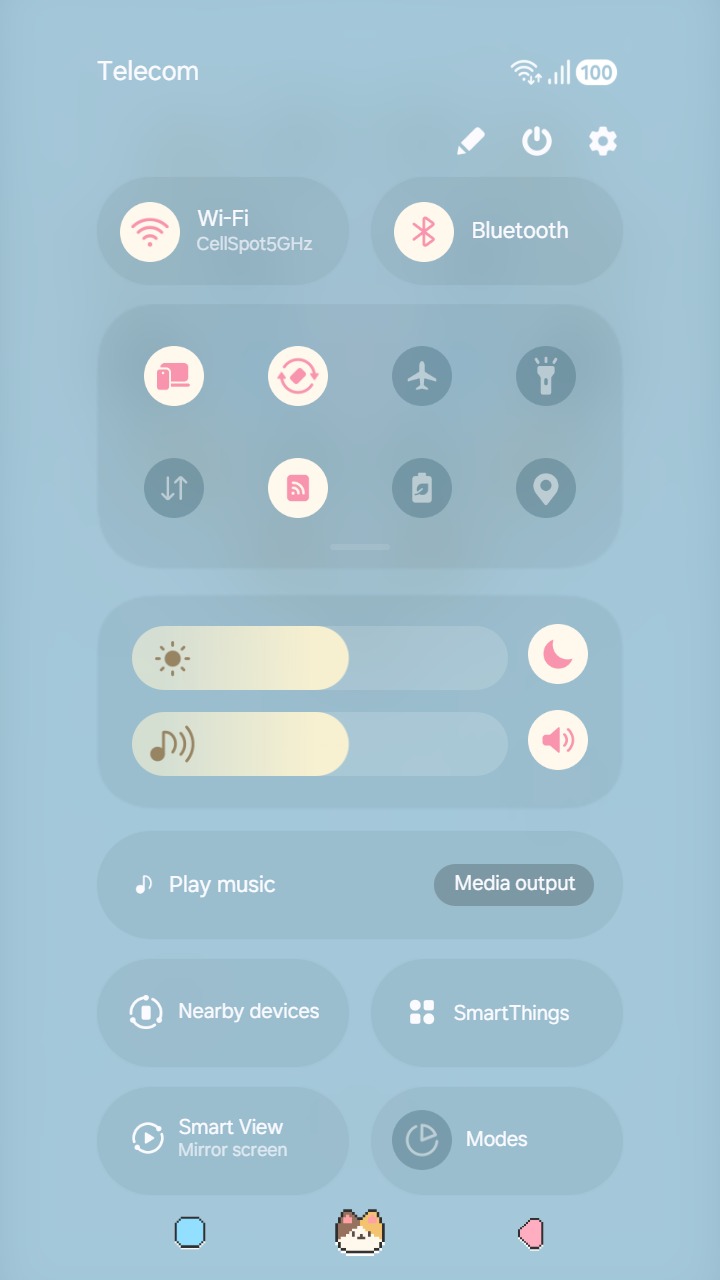Switch on Dark mode with the moon button
Viewport: 720px width, 1280px height.
557,655
